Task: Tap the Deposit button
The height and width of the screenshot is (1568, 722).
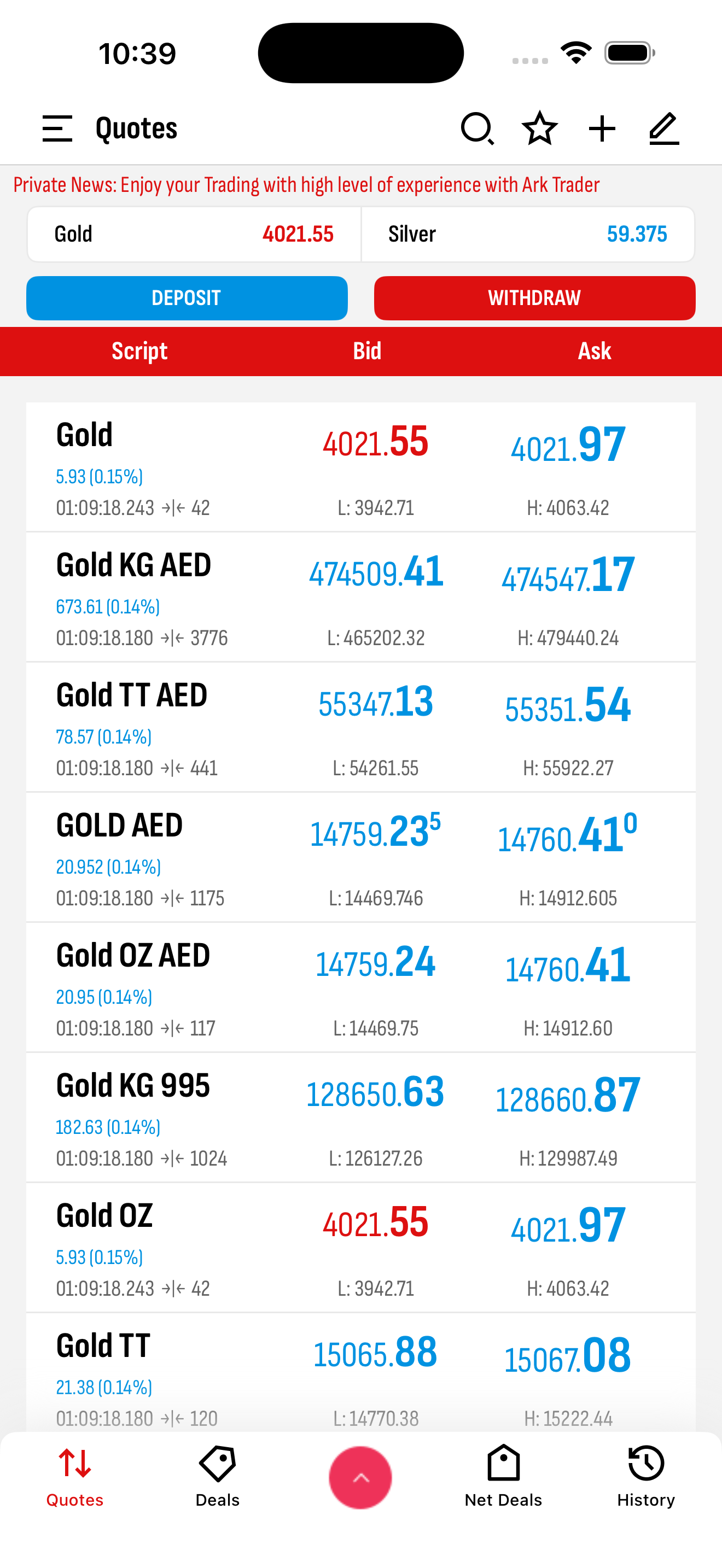Action: click(187, 299)
